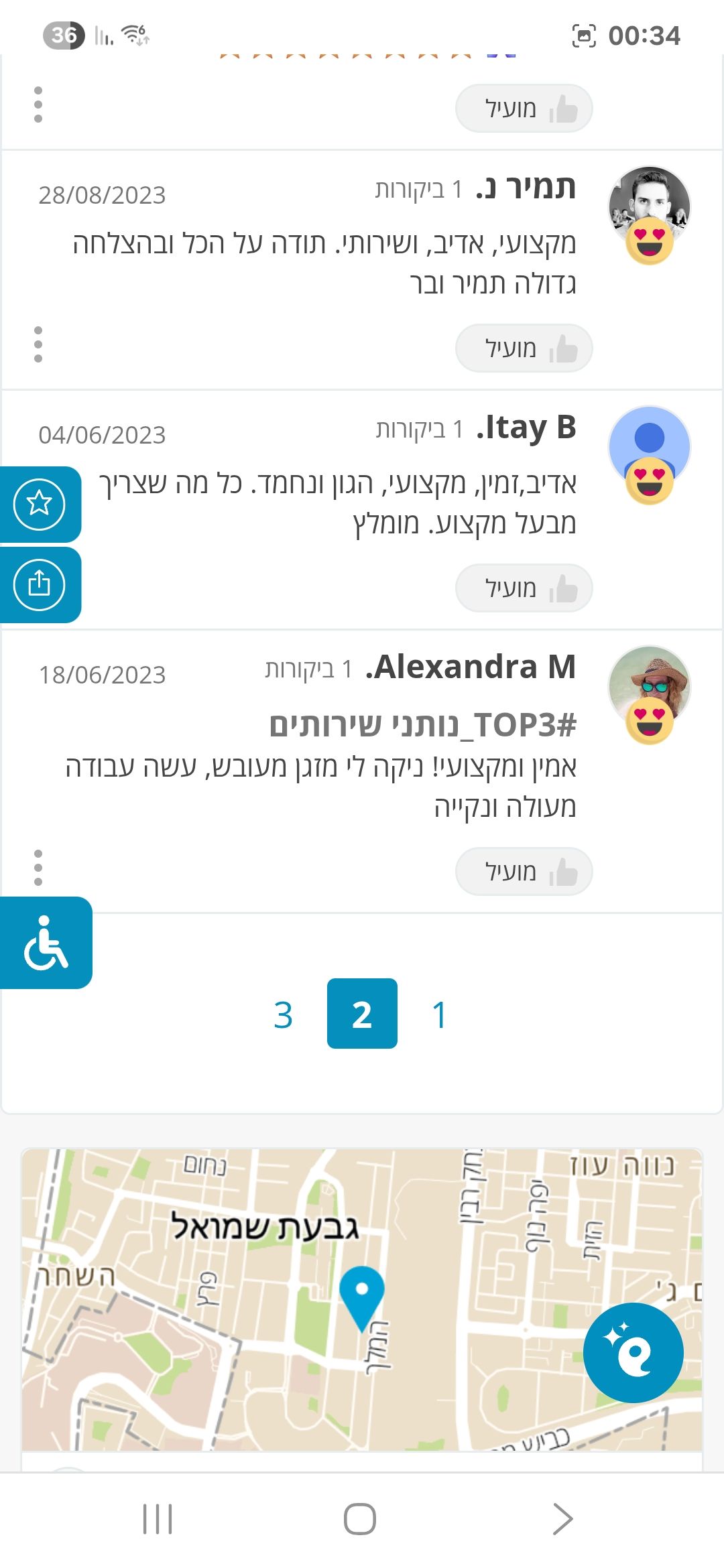Image resolution: width=724 pixels, height=1568 pixels.
Task: Tap the star favorite side button
Action: [40, 504]
